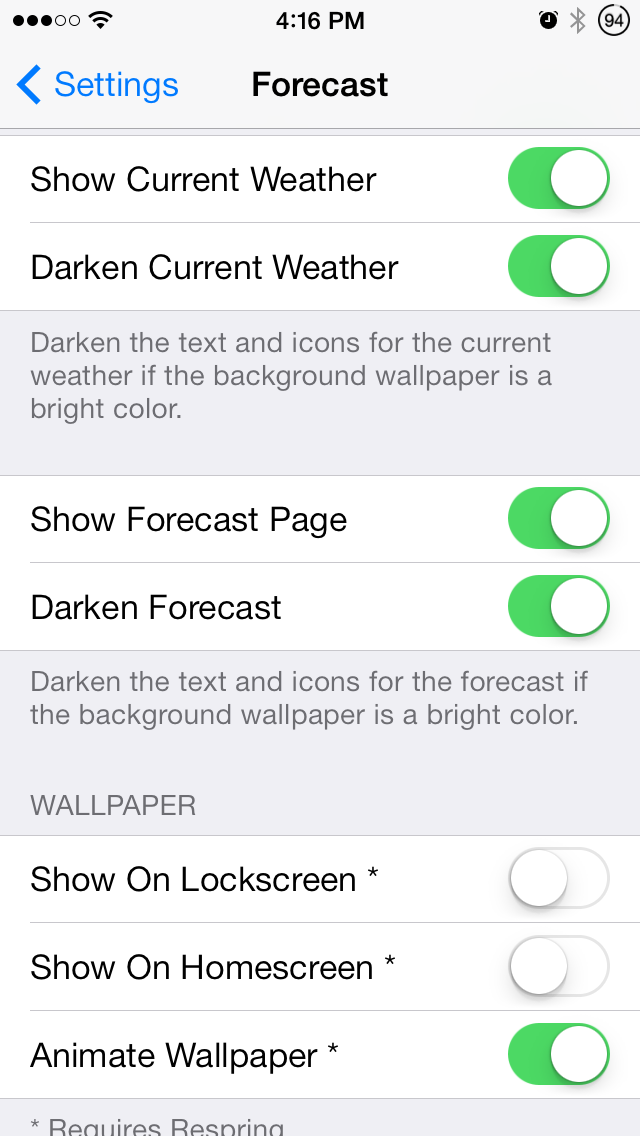Switch off Darken Forecast
The width and height of the screenshot is (640, 1136).
click(559, 606)
